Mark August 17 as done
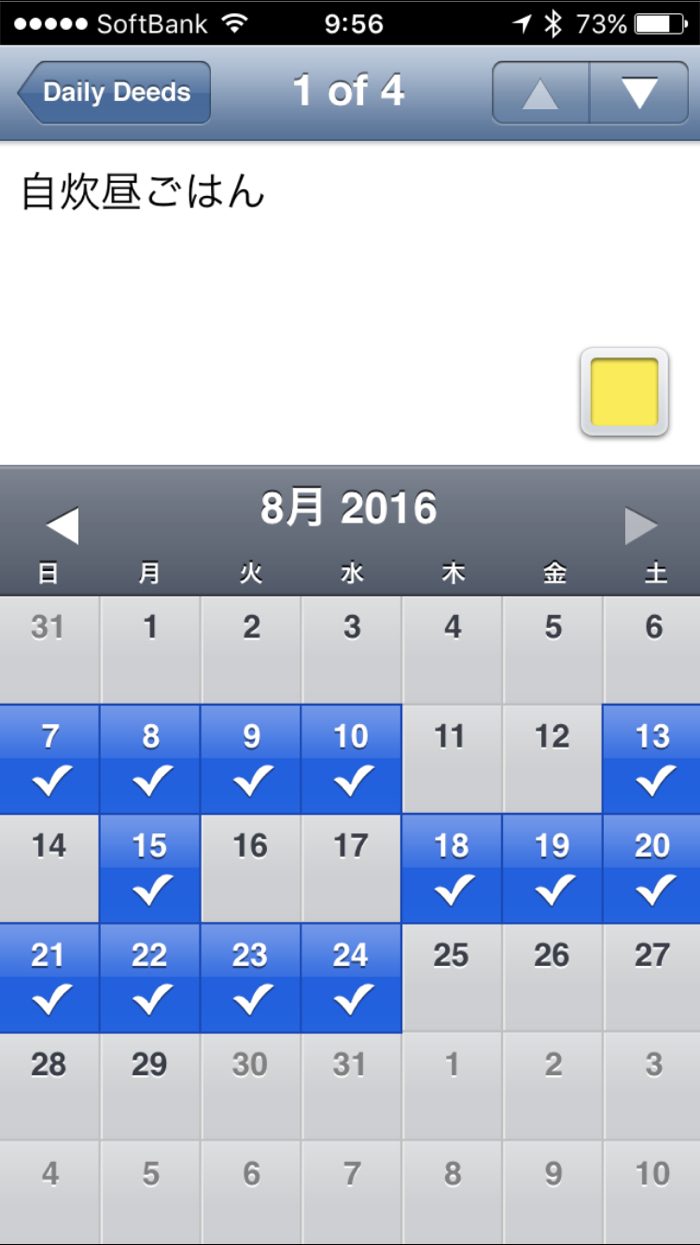The height and width of the screenshot is (1245, 700). point(351,868)
